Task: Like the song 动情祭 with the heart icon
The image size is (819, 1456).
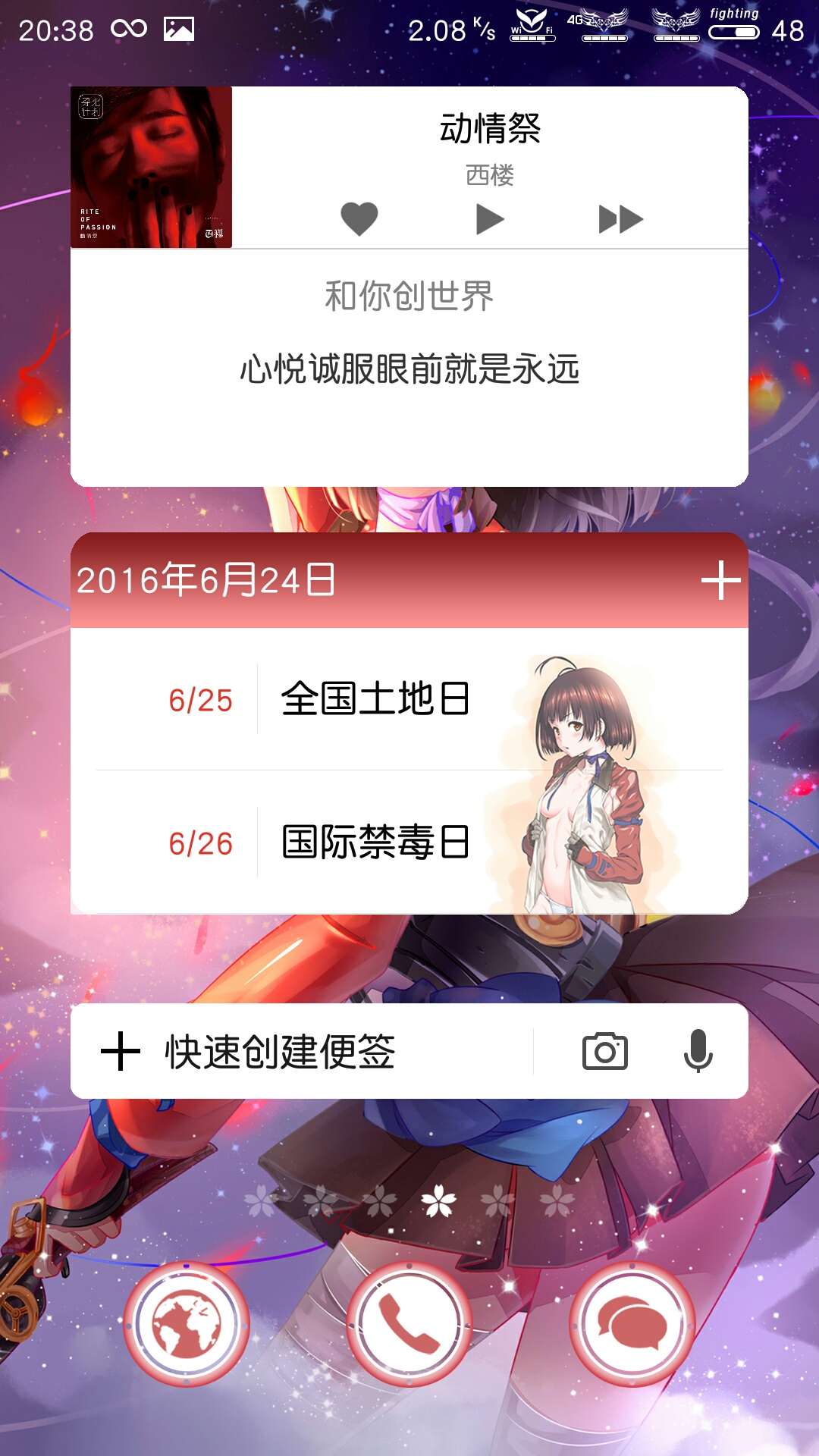Action: coord(359,219)
